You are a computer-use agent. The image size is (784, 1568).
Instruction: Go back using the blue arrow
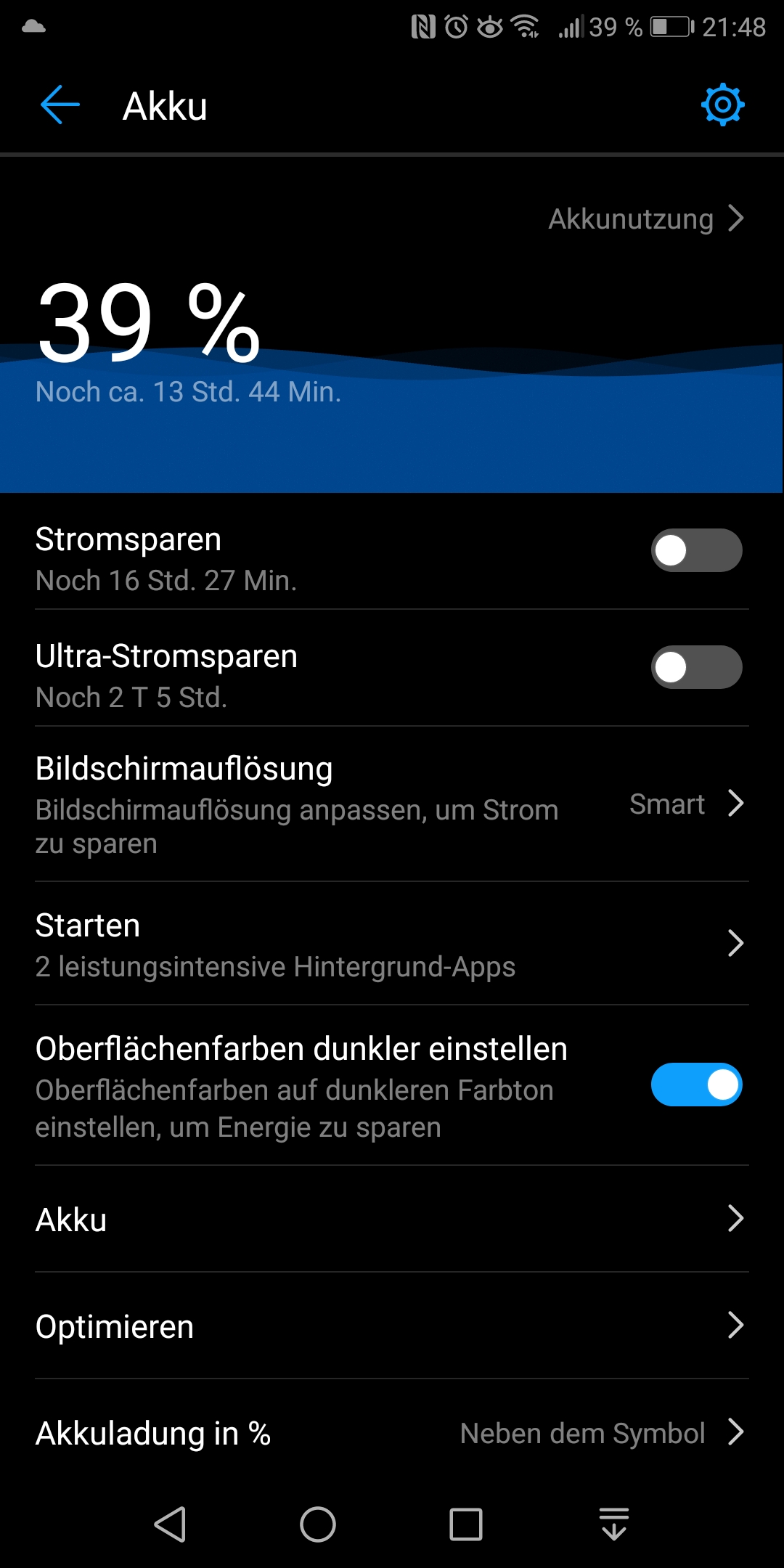[x=60, y=105]
